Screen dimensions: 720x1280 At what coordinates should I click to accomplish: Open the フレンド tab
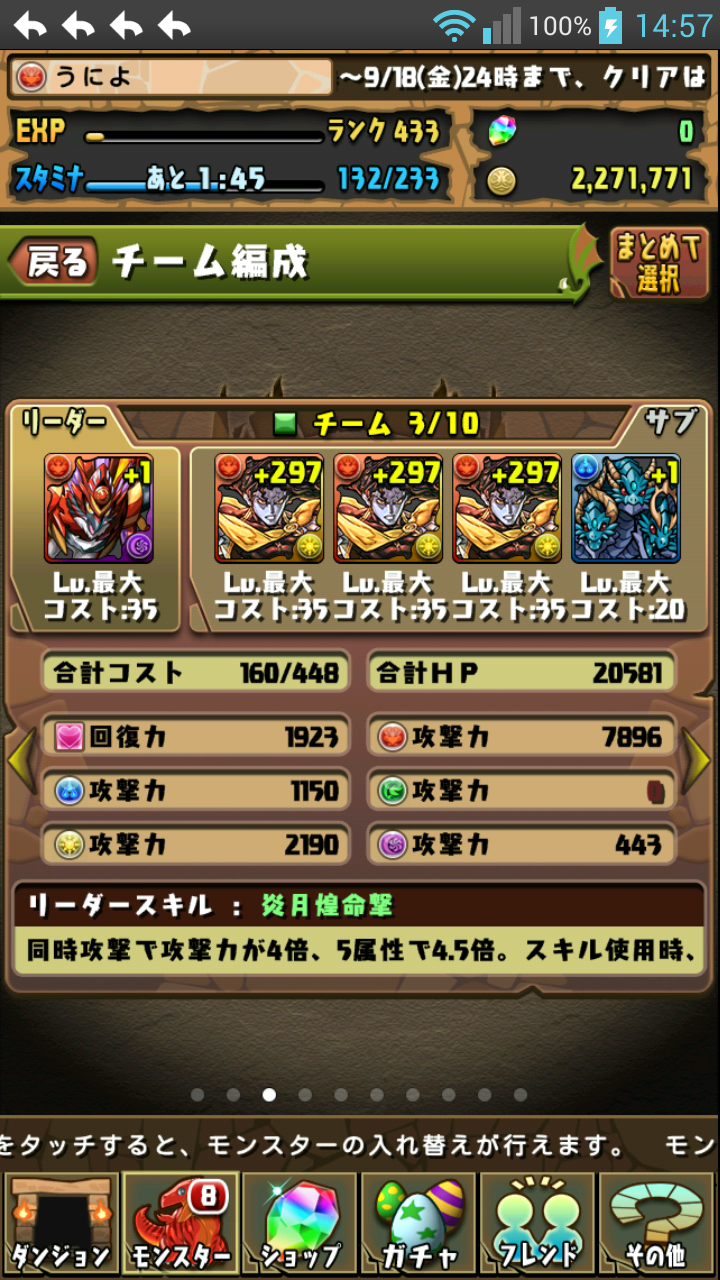(x=537, y=1224)
